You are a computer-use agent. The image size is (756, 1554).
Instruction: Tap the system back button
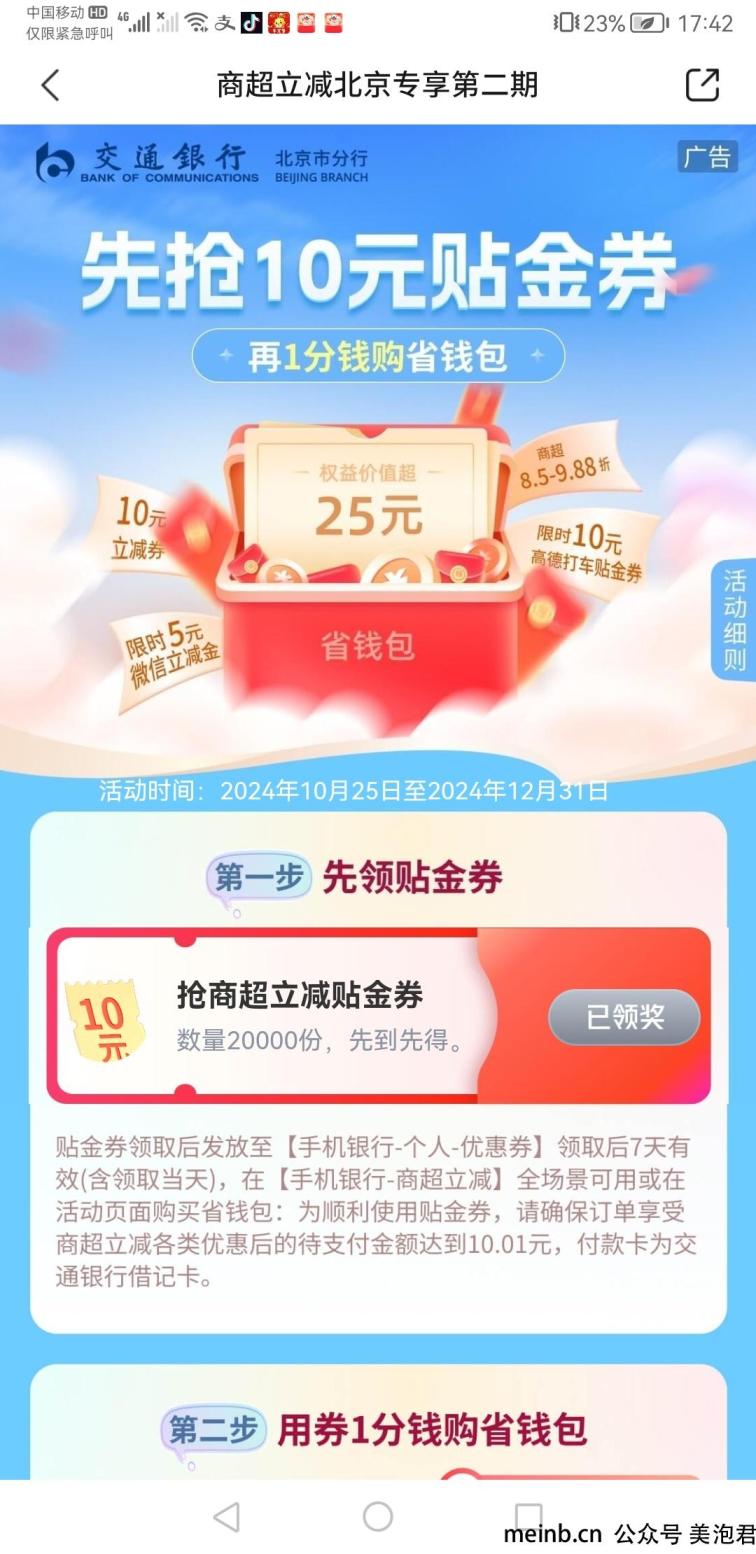227,1517
